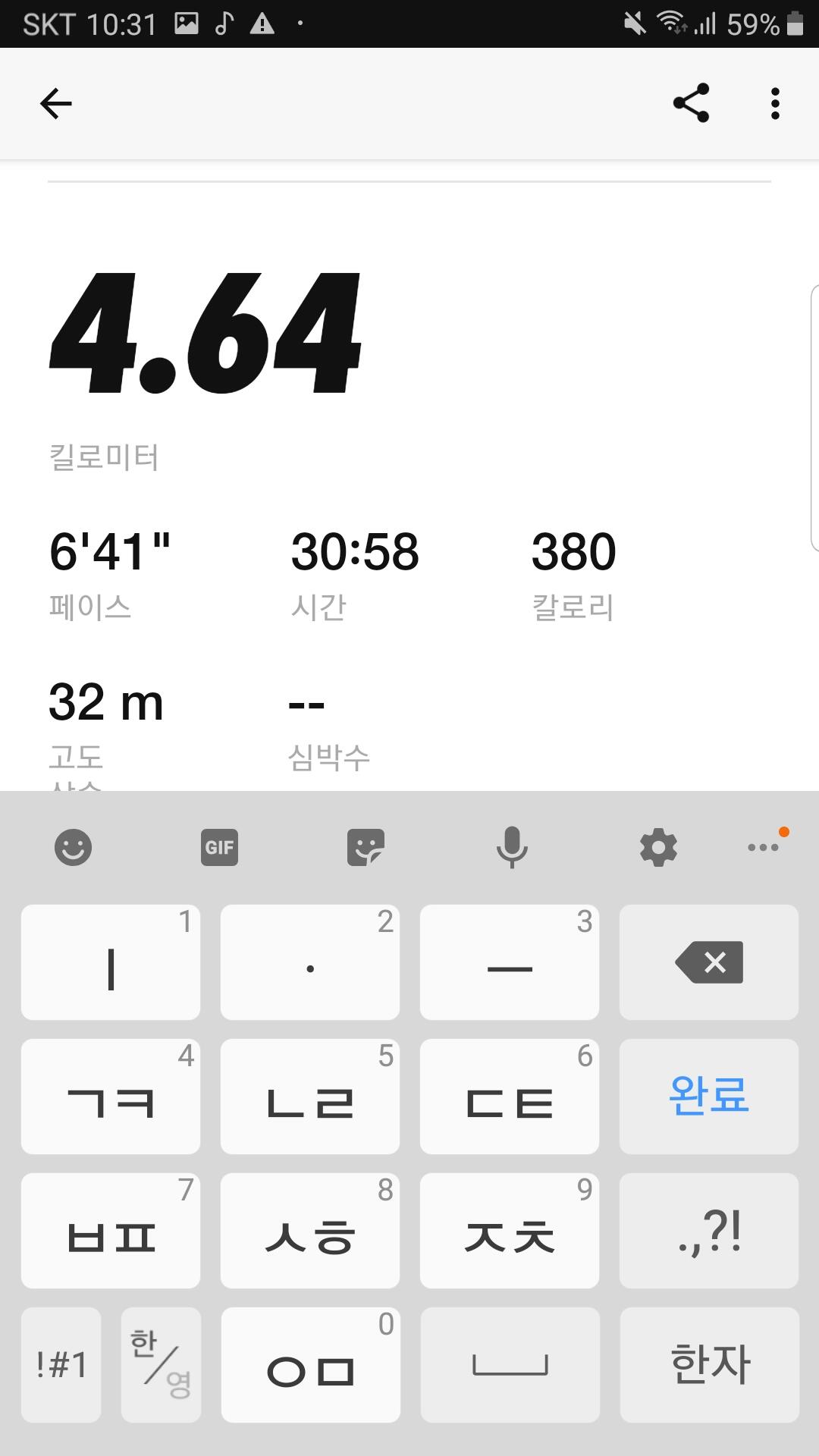Share this run summary
Screen dimensions: 819x1456
point(691,103)
